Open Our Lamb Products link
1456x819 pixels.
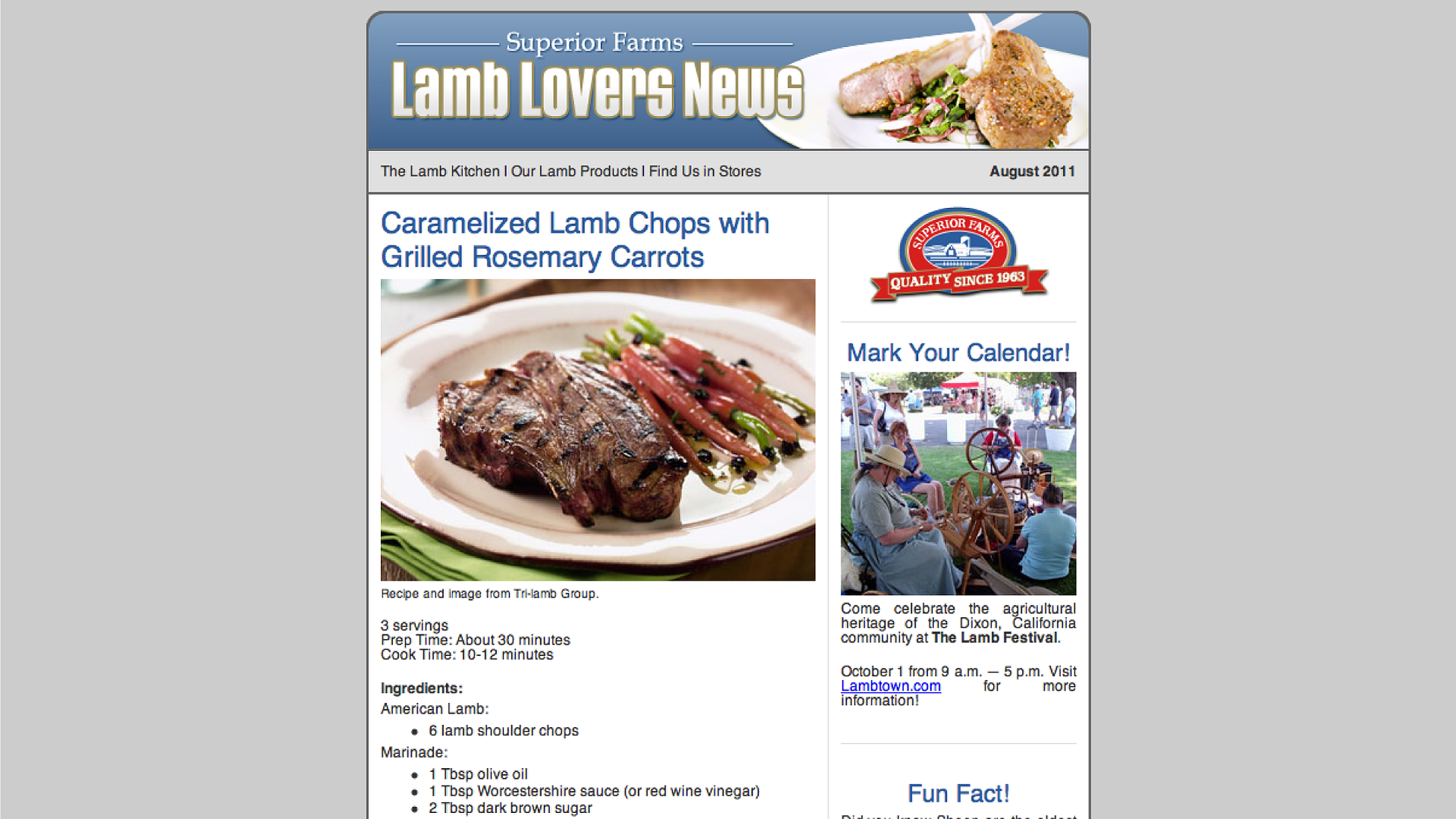click(574, 172)
